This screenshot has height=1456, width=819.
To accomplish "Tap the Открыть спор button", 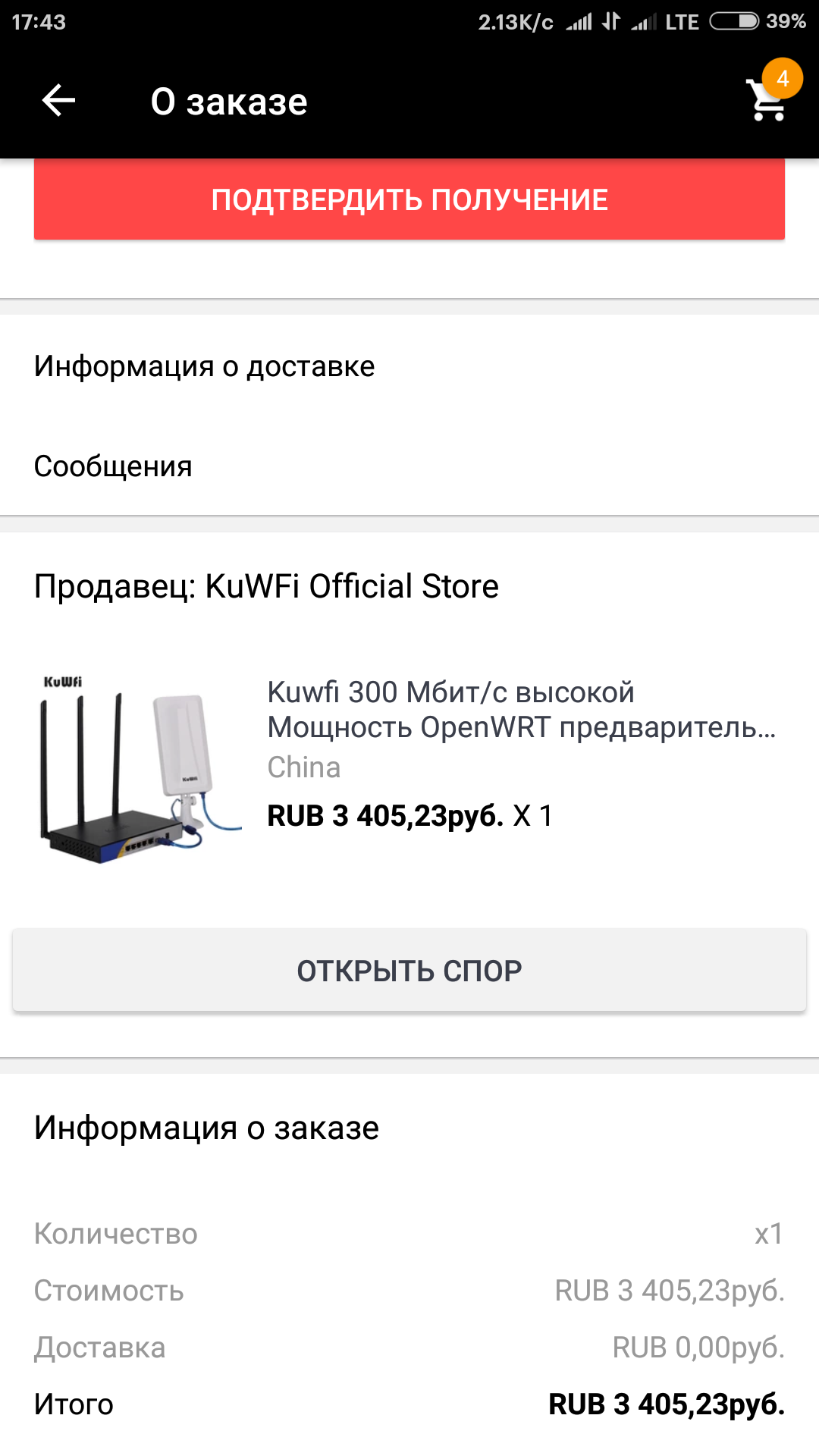I will [409, 971].
